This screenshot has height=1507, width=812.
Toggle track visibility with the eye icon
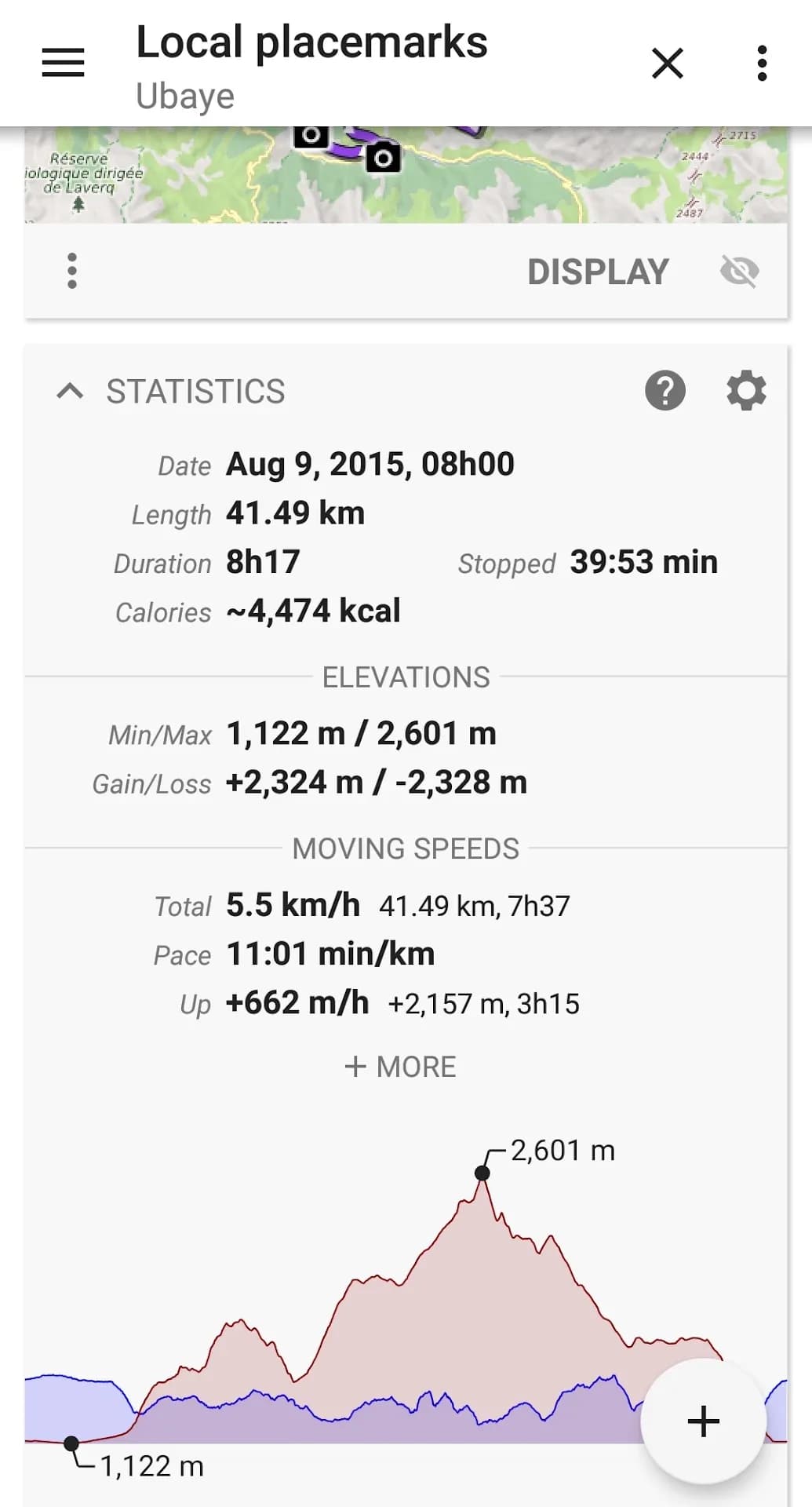(739, 272)
